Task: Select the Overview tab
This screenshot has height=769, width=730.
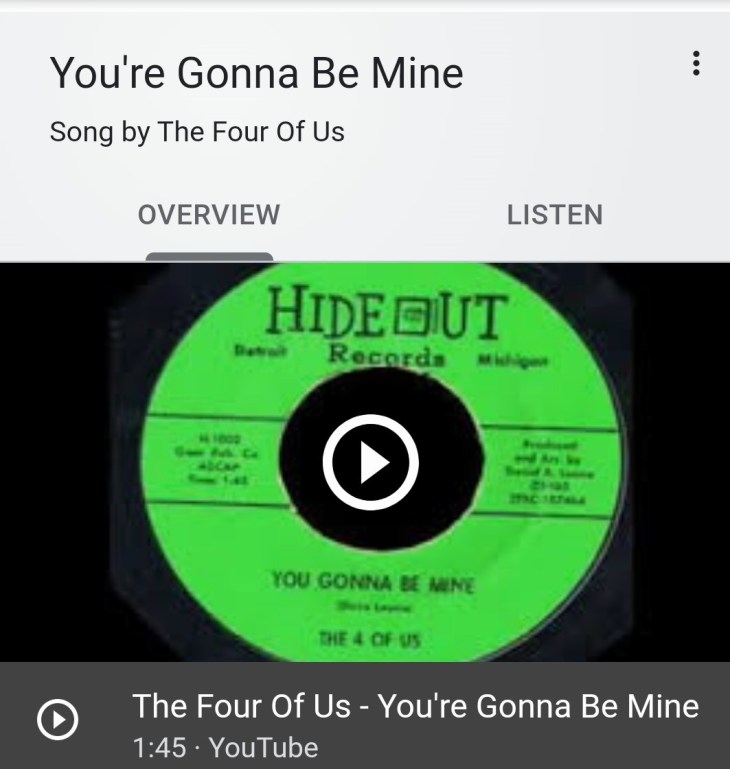Action: (x=209, y=215)
